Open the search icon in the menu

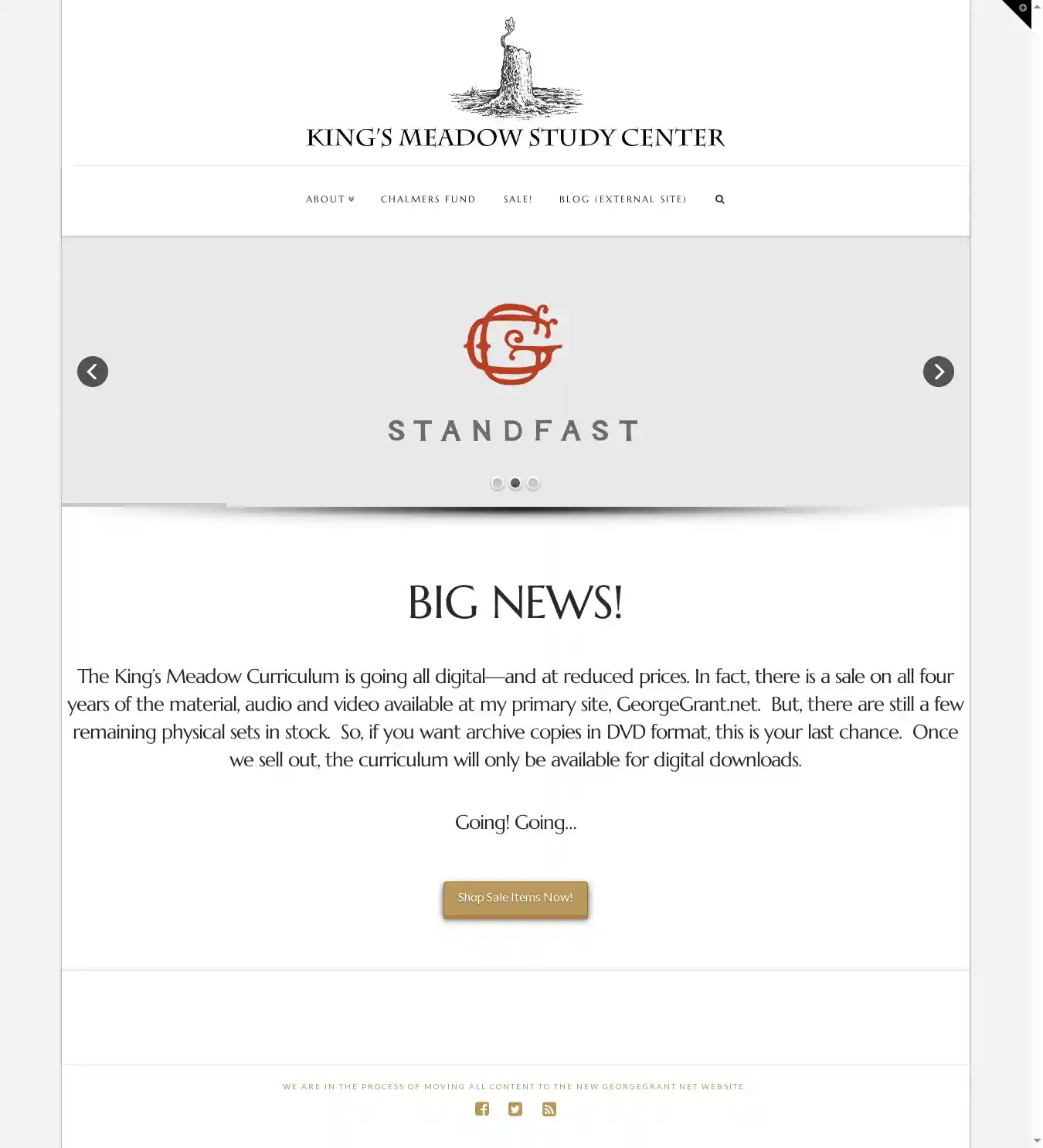pyautogui.click(x=720, y=199)
